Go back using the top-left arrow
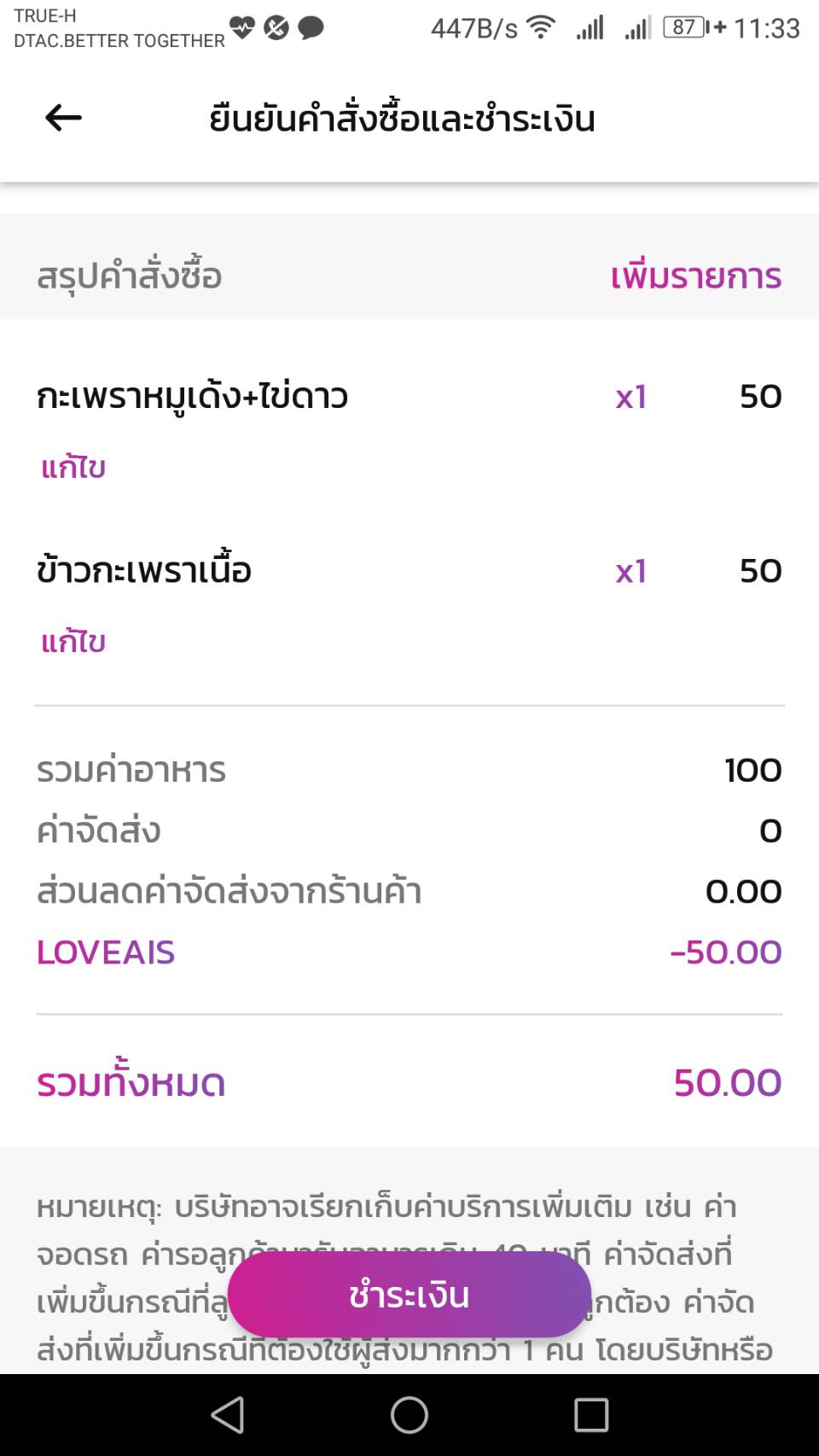819x1456 pixels. click(x=63, y=118)
